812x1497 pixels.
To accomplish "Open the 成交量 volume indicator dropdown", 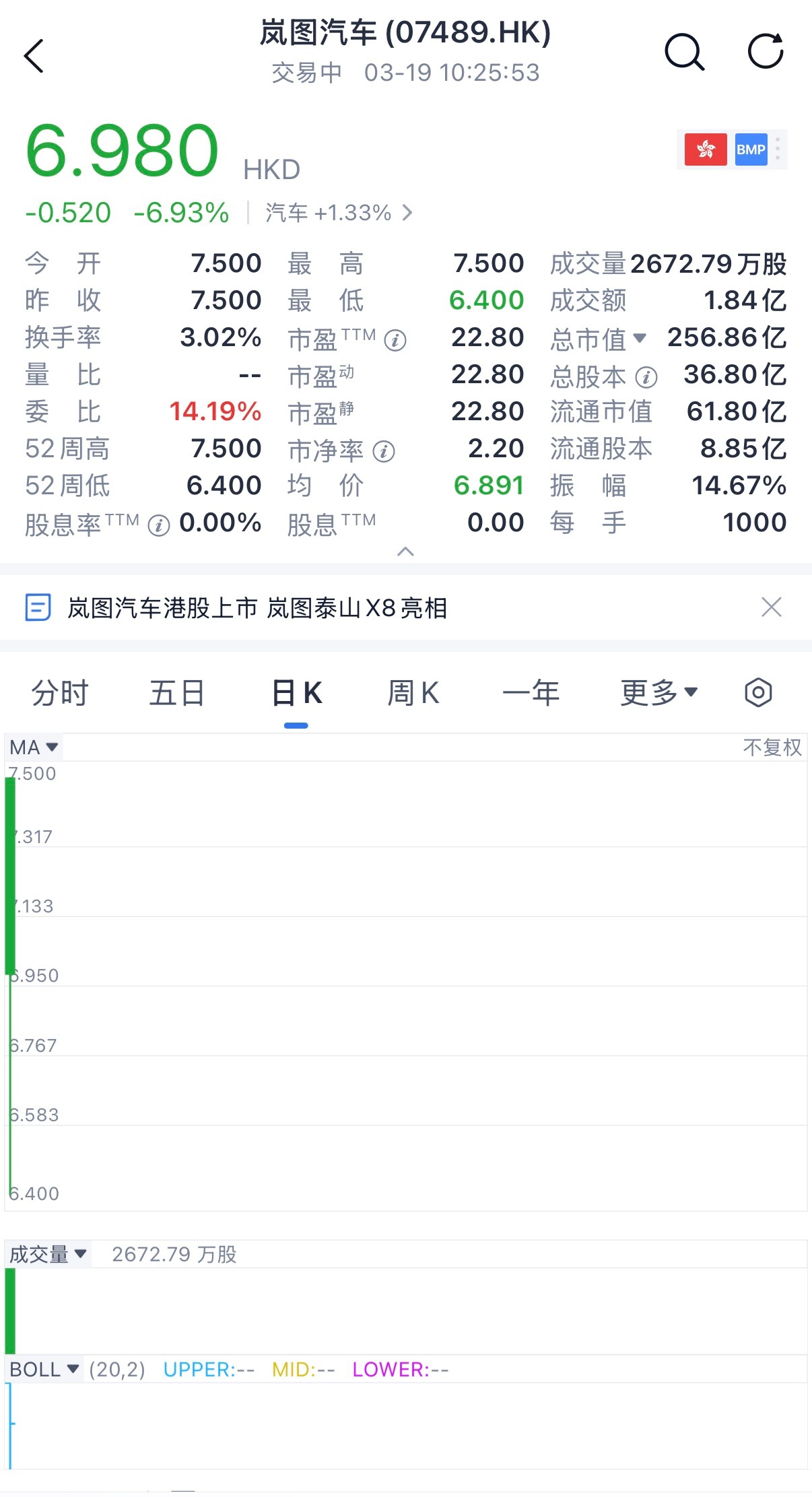I will [46, 1254].
